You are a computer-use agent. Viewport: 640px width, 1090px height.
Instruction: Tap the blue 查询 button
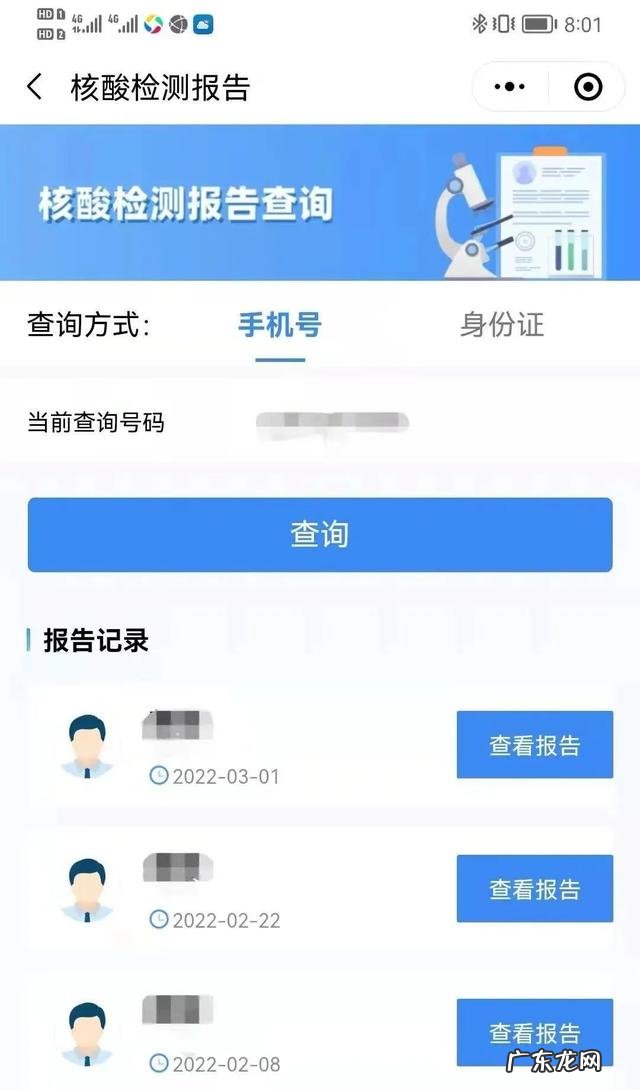point(319,534)
